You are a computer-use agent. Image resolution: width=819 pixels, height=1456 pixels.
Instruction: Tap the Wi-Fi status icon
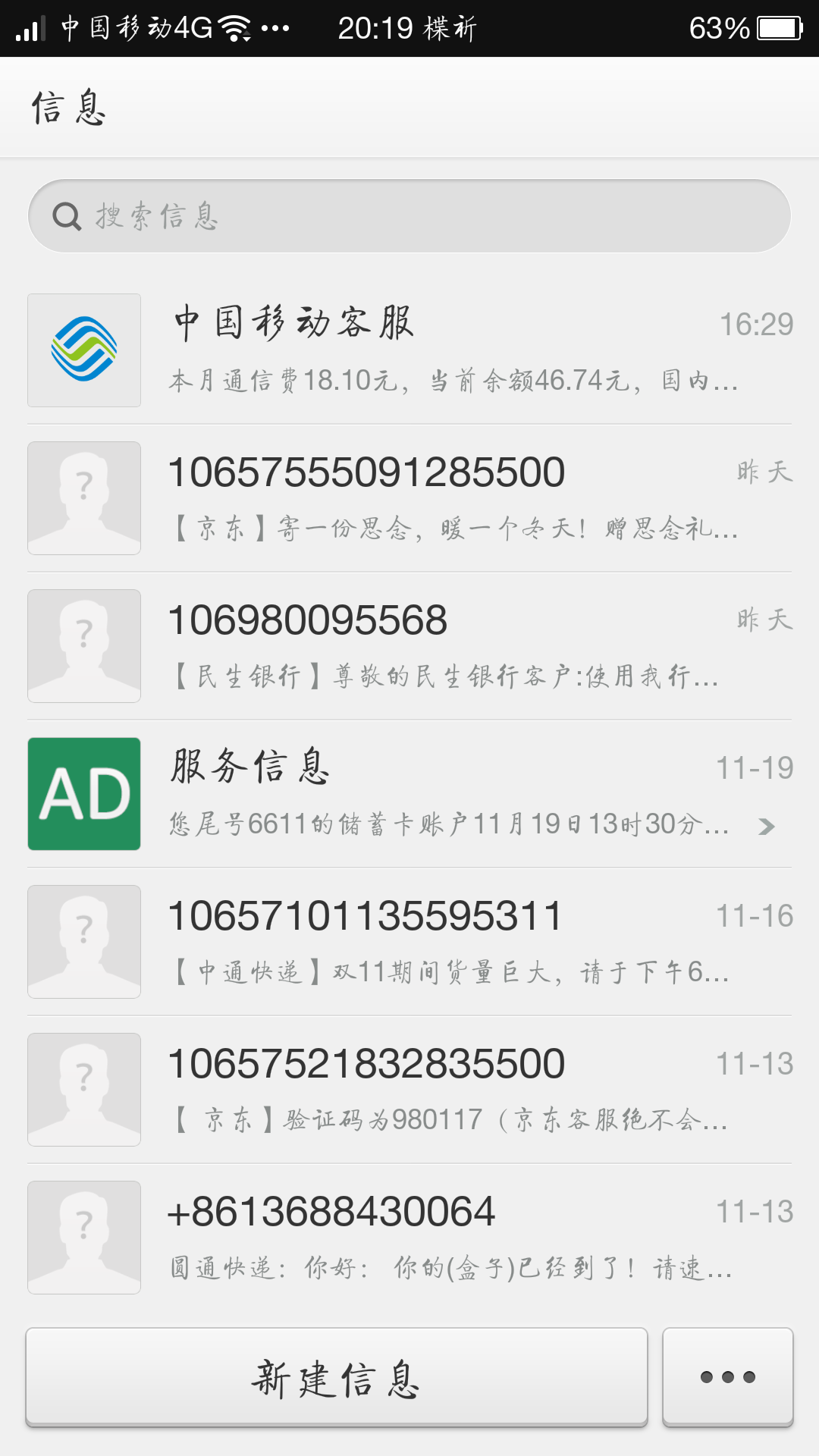point(233,25)
